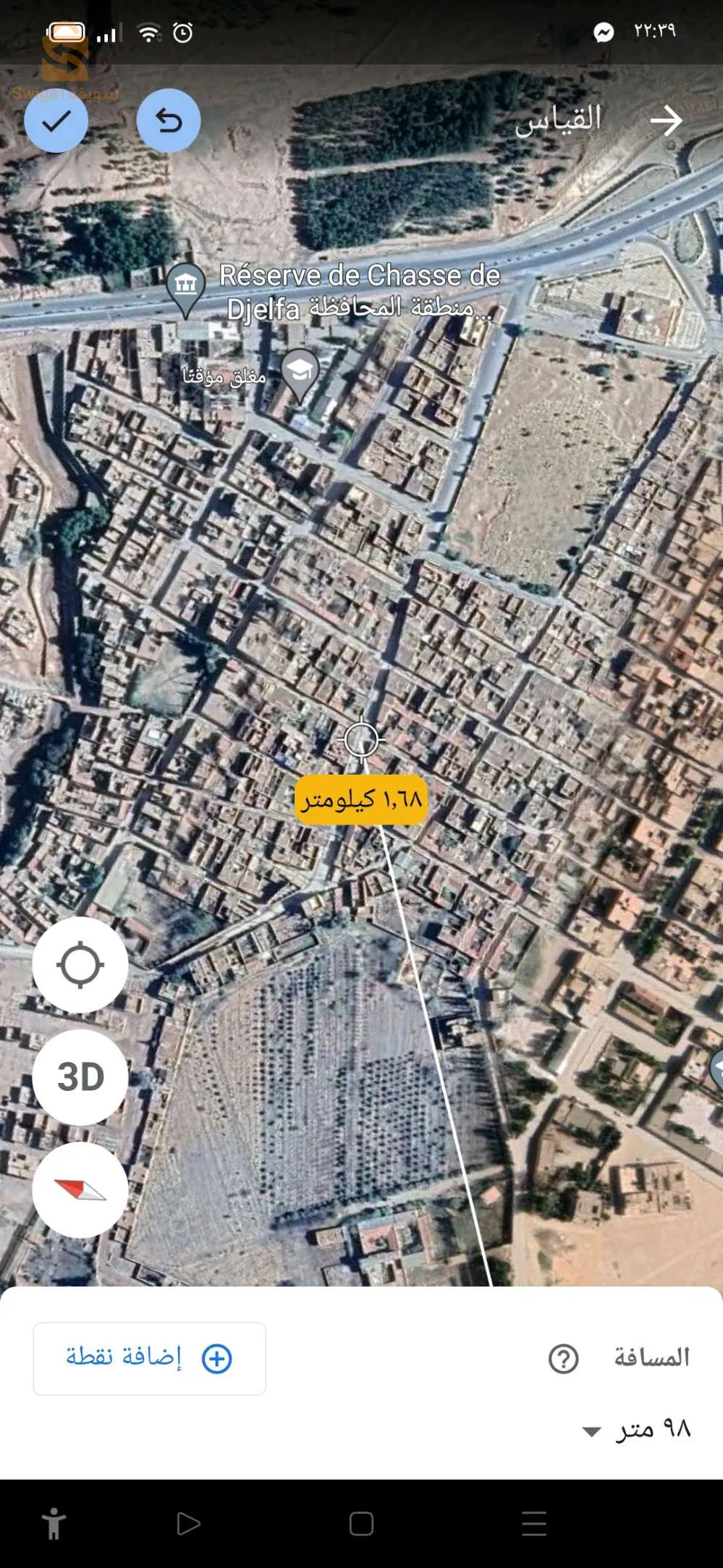Open recent apps from navigation bar
Viewport: 723px width, 1568px height.
[534, 1524]
